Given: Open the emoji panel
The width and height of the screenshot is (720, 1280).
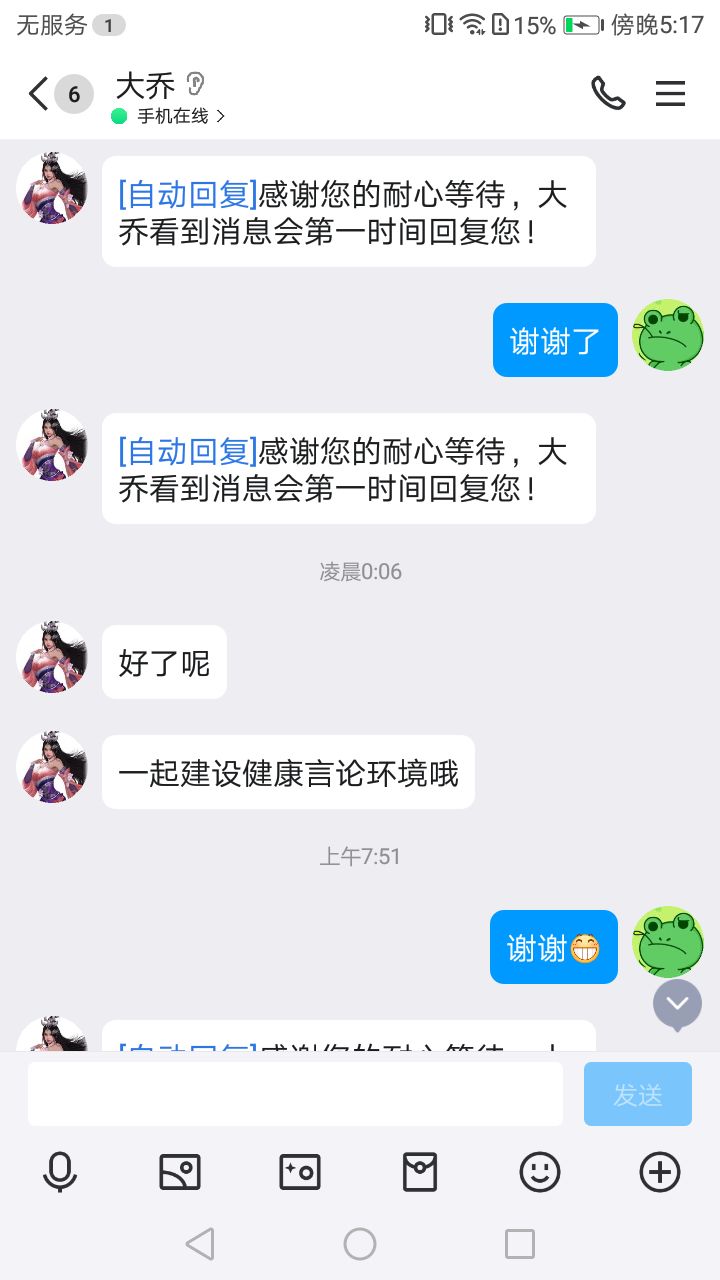Looking at the screenshot, I should click(540, 1172).
